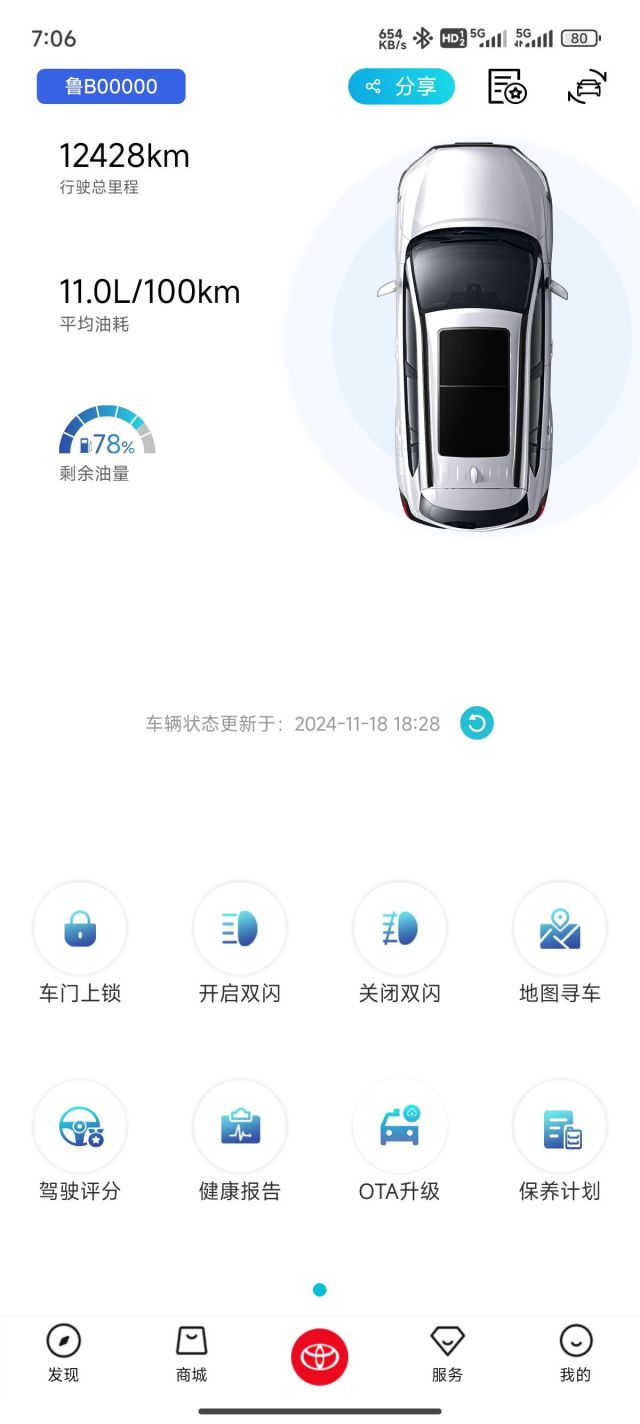Refresh the vehicle status
Image resolution: width=640 pixels, height=1424 pixels.
477,723
